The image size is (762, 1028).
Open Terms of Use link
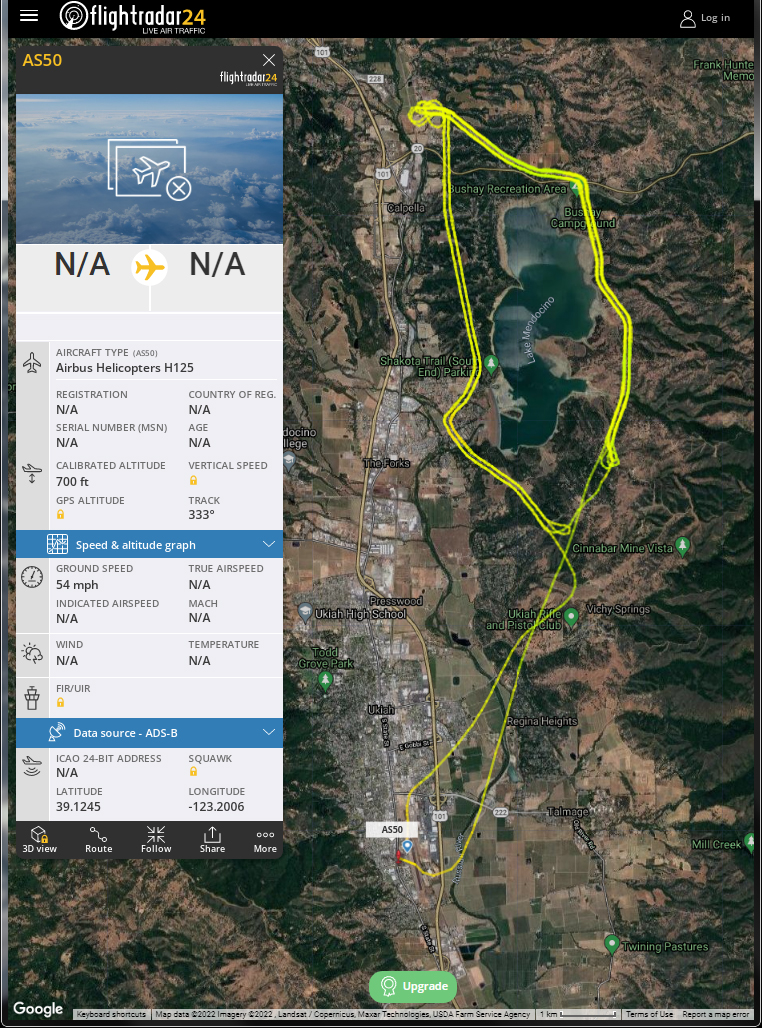pyautogui.click(x=651, y=1014)
